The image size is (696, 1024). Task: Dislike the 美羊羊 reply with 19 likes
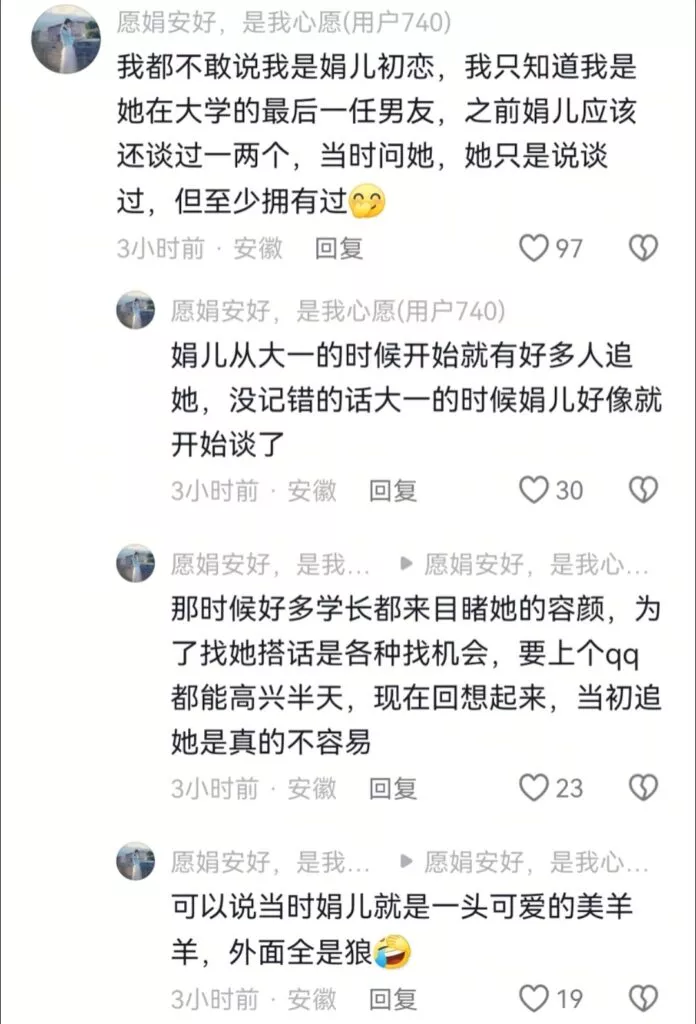pos(643,998)
